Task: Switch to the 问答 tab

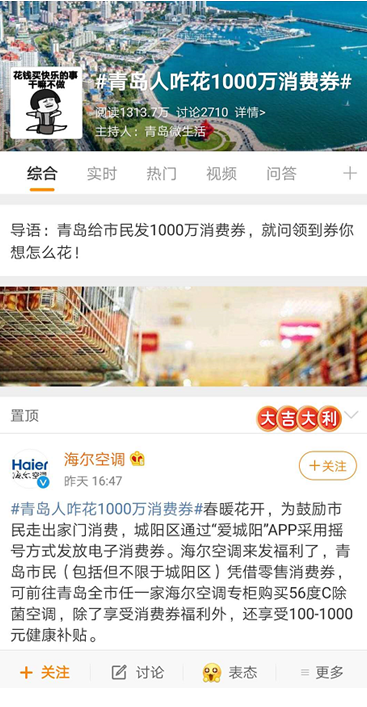Action: click(x=281, y=174)
